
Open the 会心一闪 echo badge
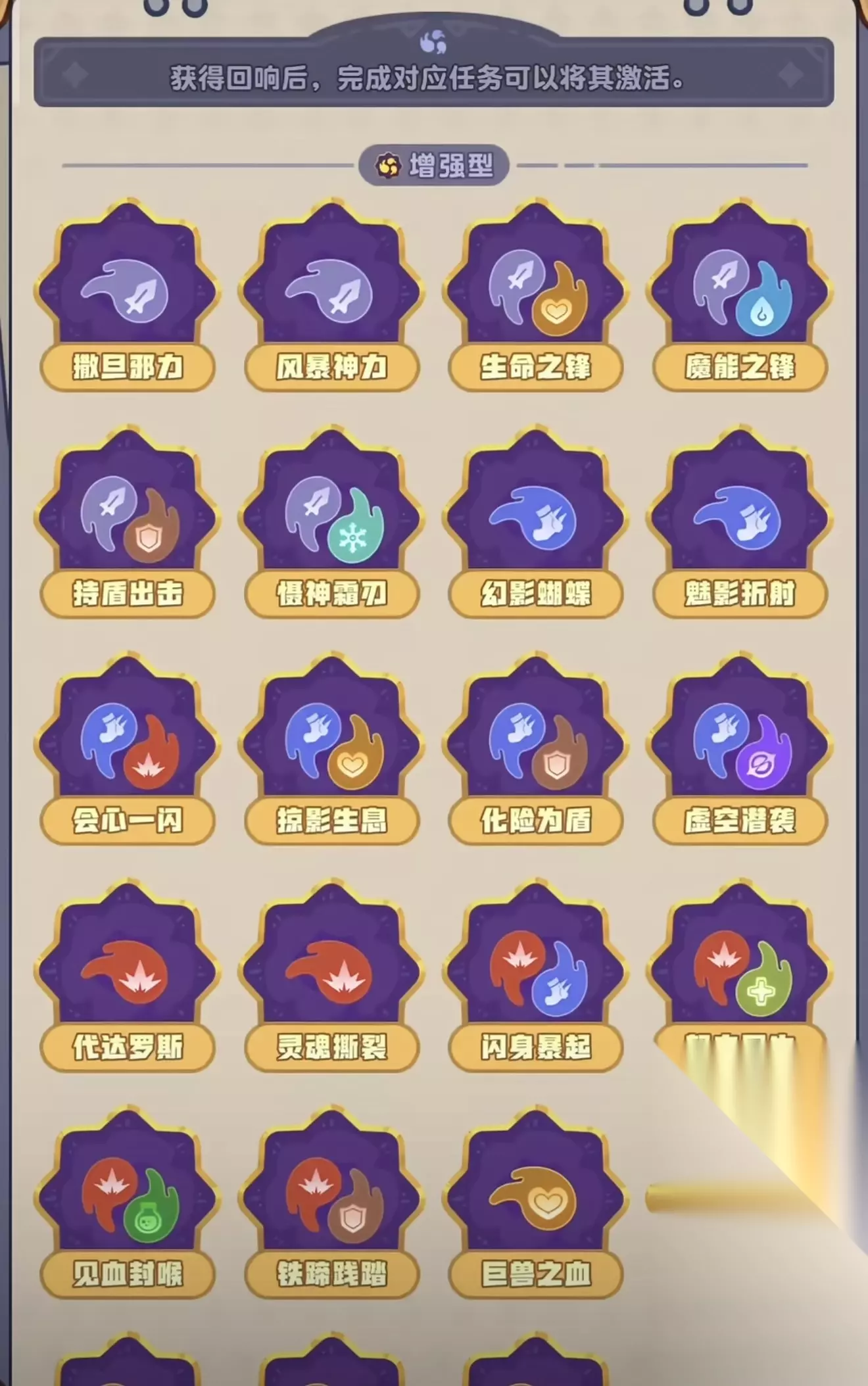point(128,750)
